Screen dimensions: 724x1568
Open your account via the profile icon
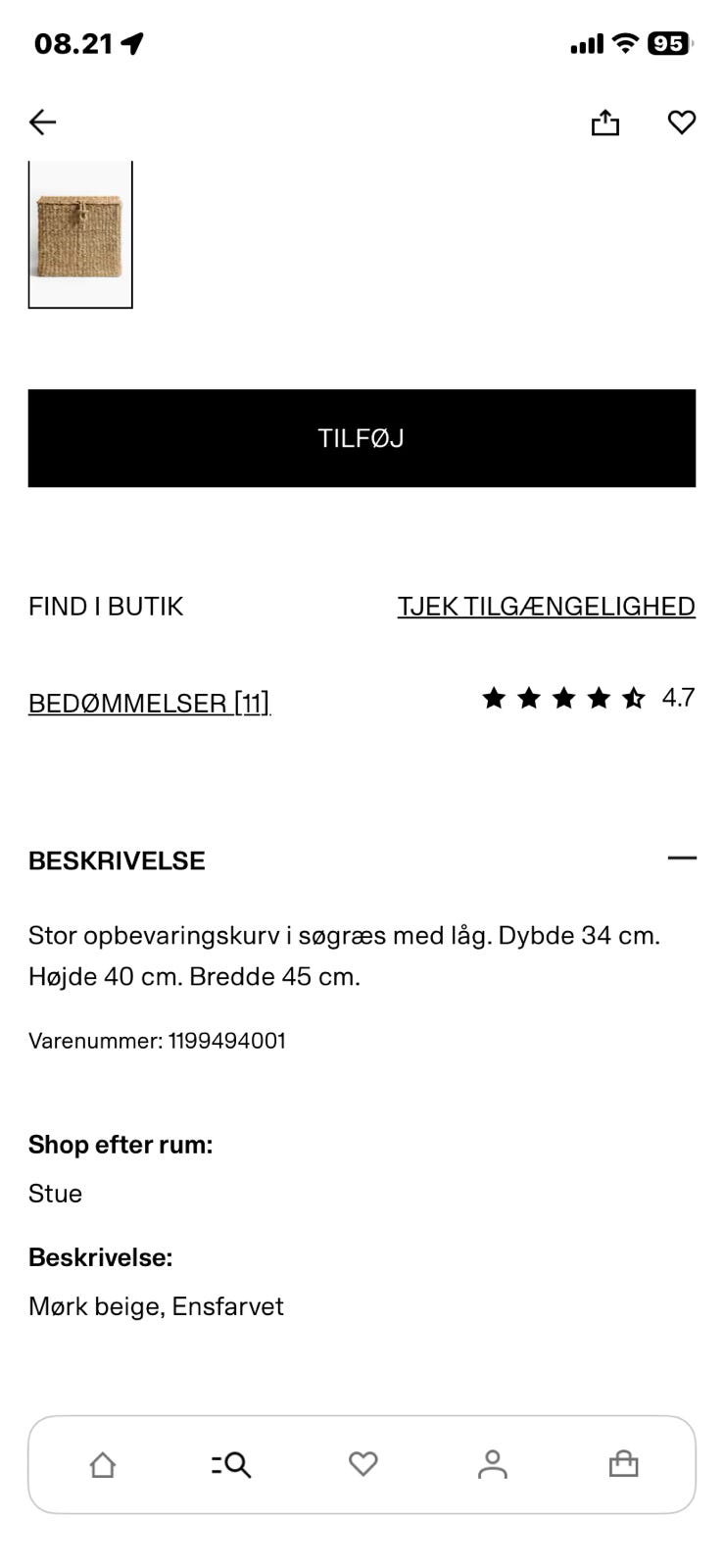pos(493,1464)
